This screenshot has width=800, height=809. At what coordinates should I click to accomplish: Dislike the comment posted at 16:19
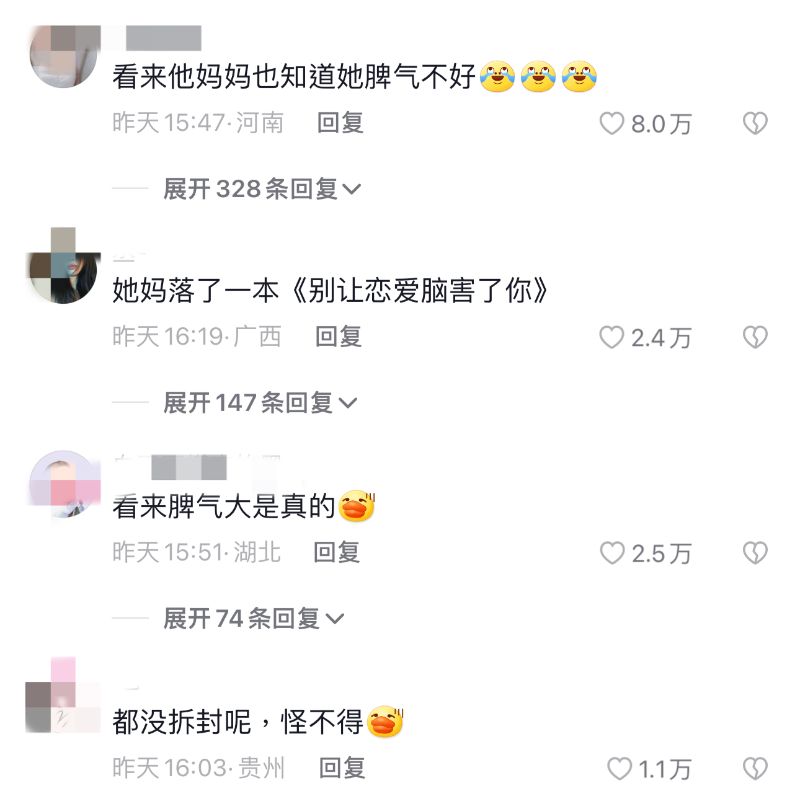(x=755, y=338)
